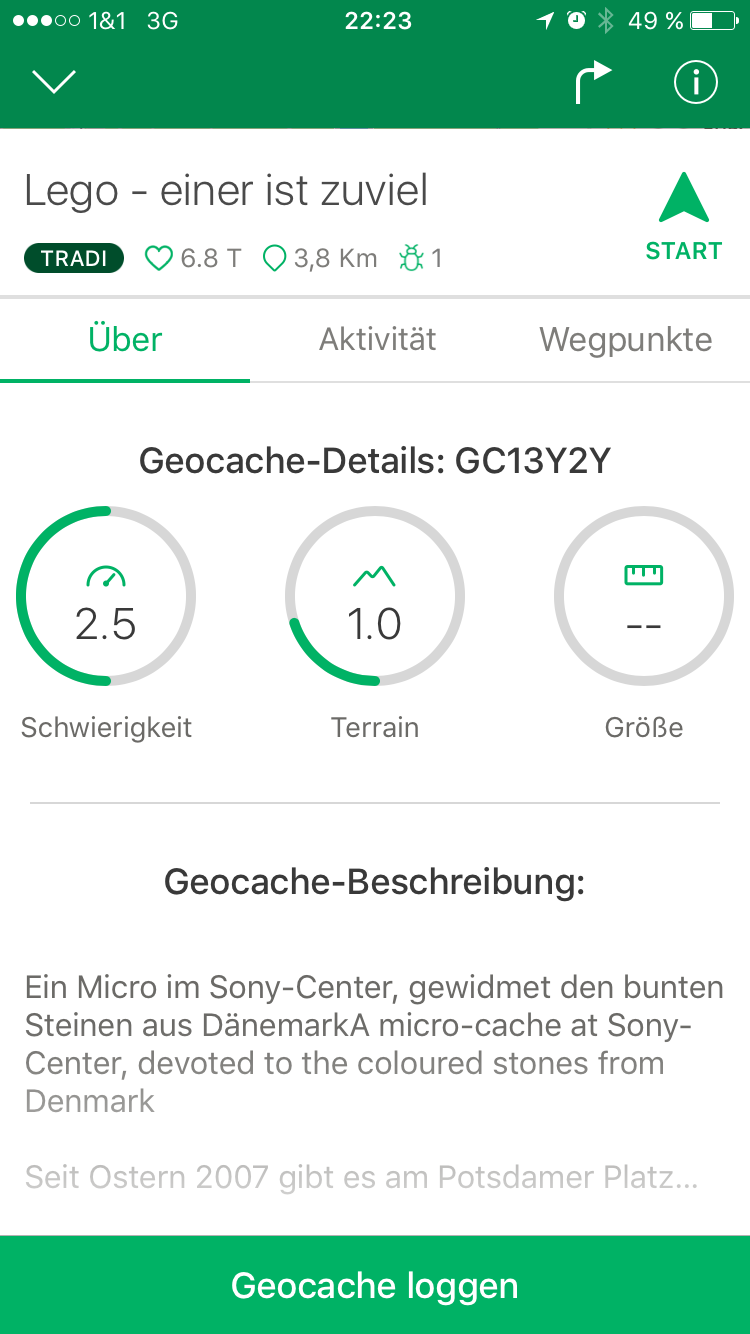Expand the truncated Geocache-Beschreibung text
750x1334 pixels.
click(362, 1177)
